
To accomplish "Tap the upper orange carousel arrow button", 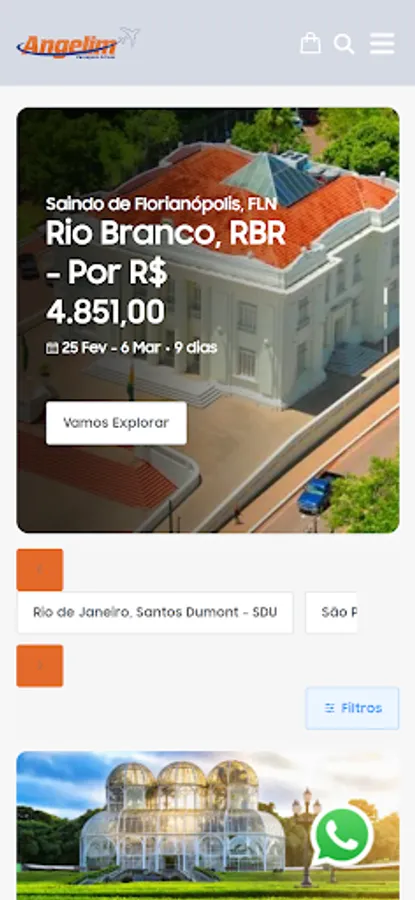I will coord(40,570).
